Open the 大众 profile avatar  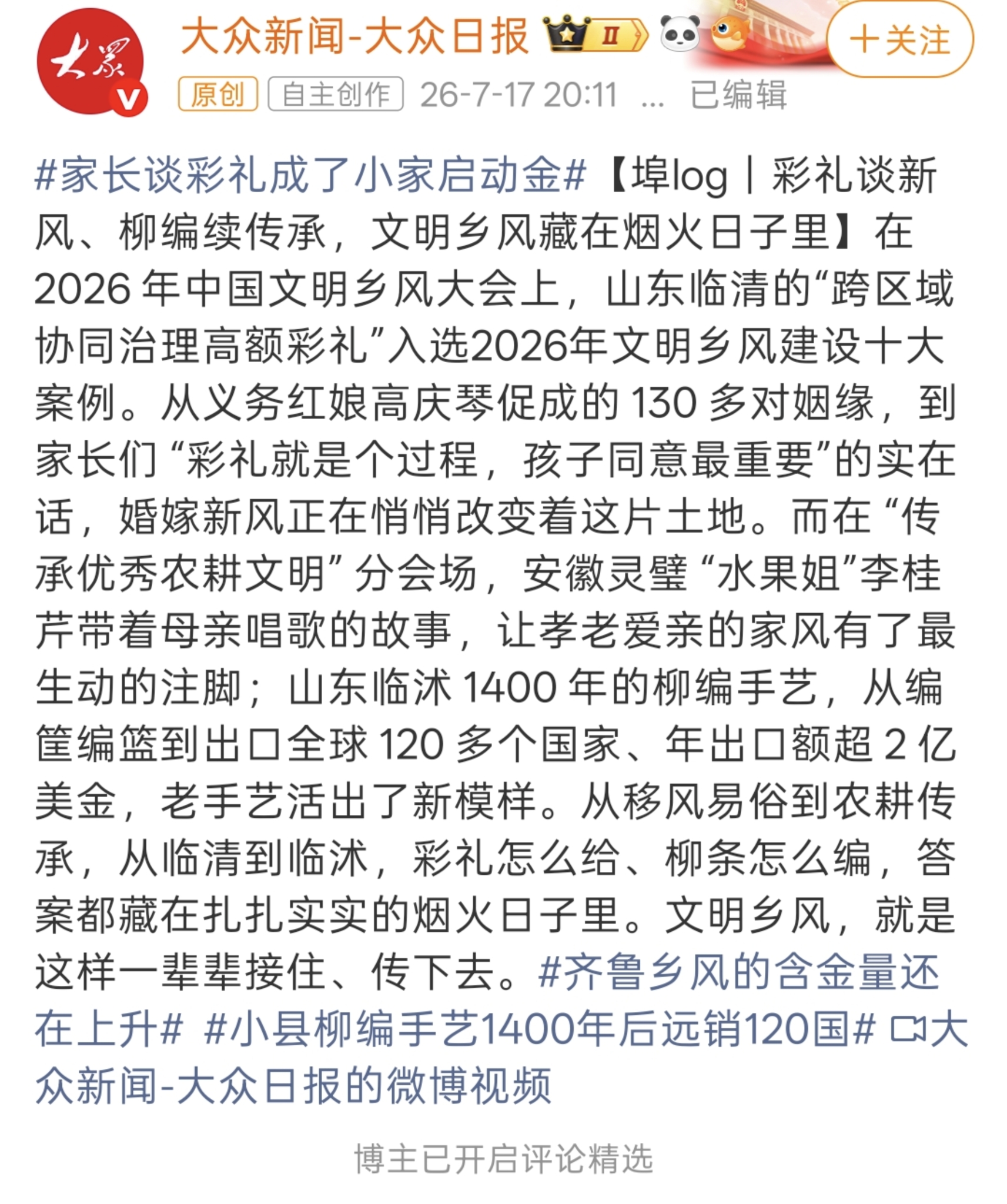pyautogui.click(x=91, y=62)
